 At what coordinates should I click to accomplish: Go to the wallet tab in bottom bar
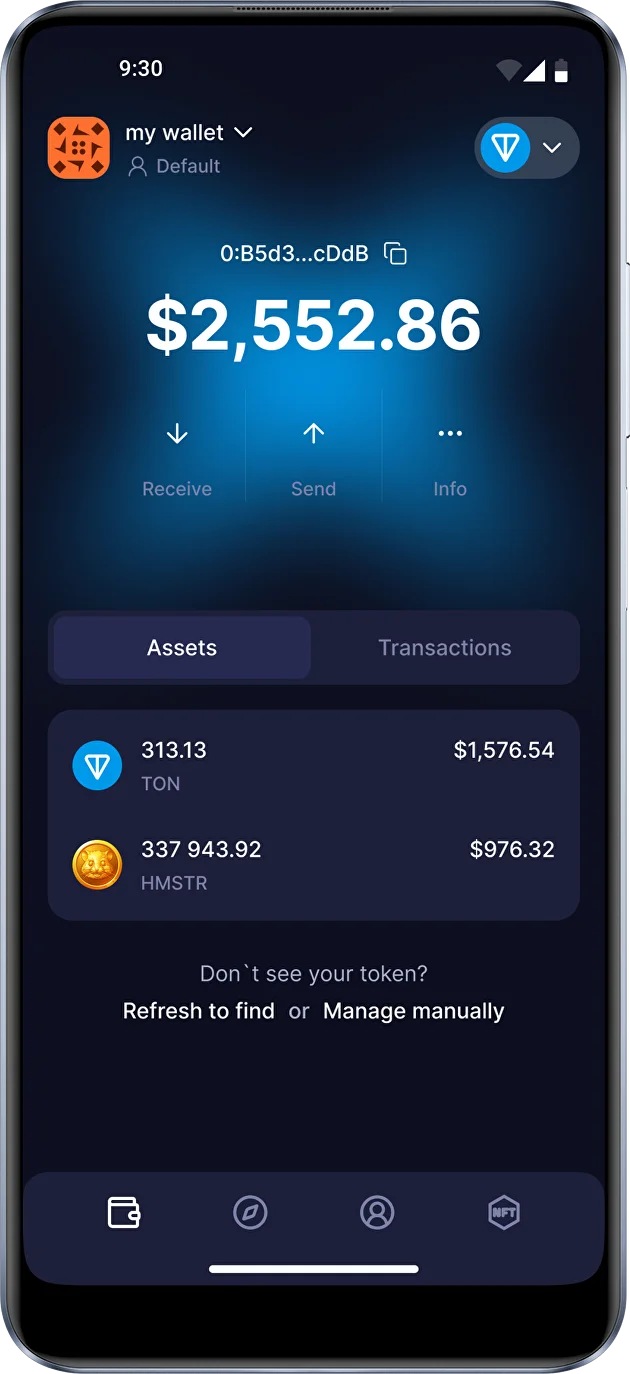tap(124, 1213)
